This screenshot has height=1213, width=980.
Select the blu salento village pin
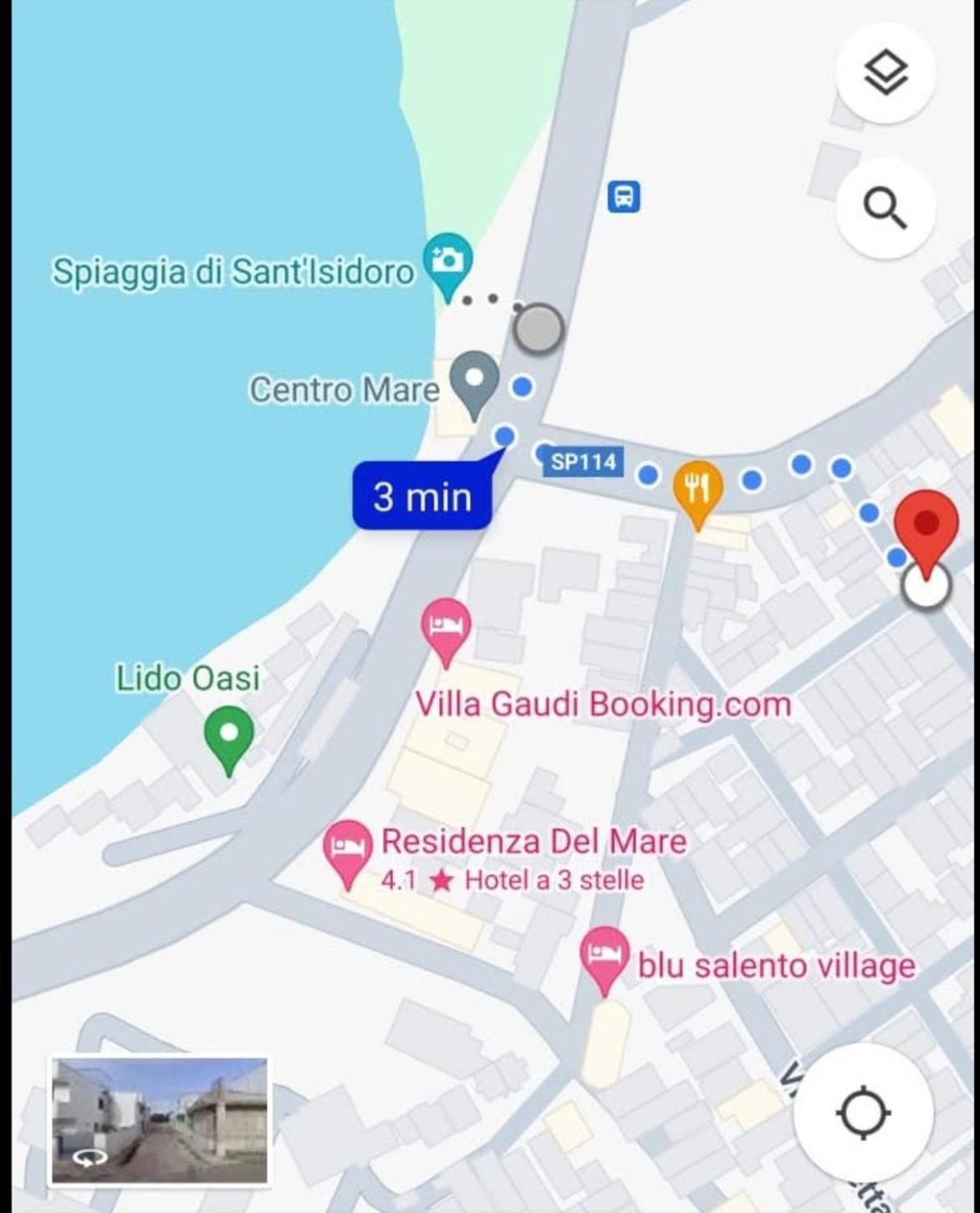pos(604,955)
